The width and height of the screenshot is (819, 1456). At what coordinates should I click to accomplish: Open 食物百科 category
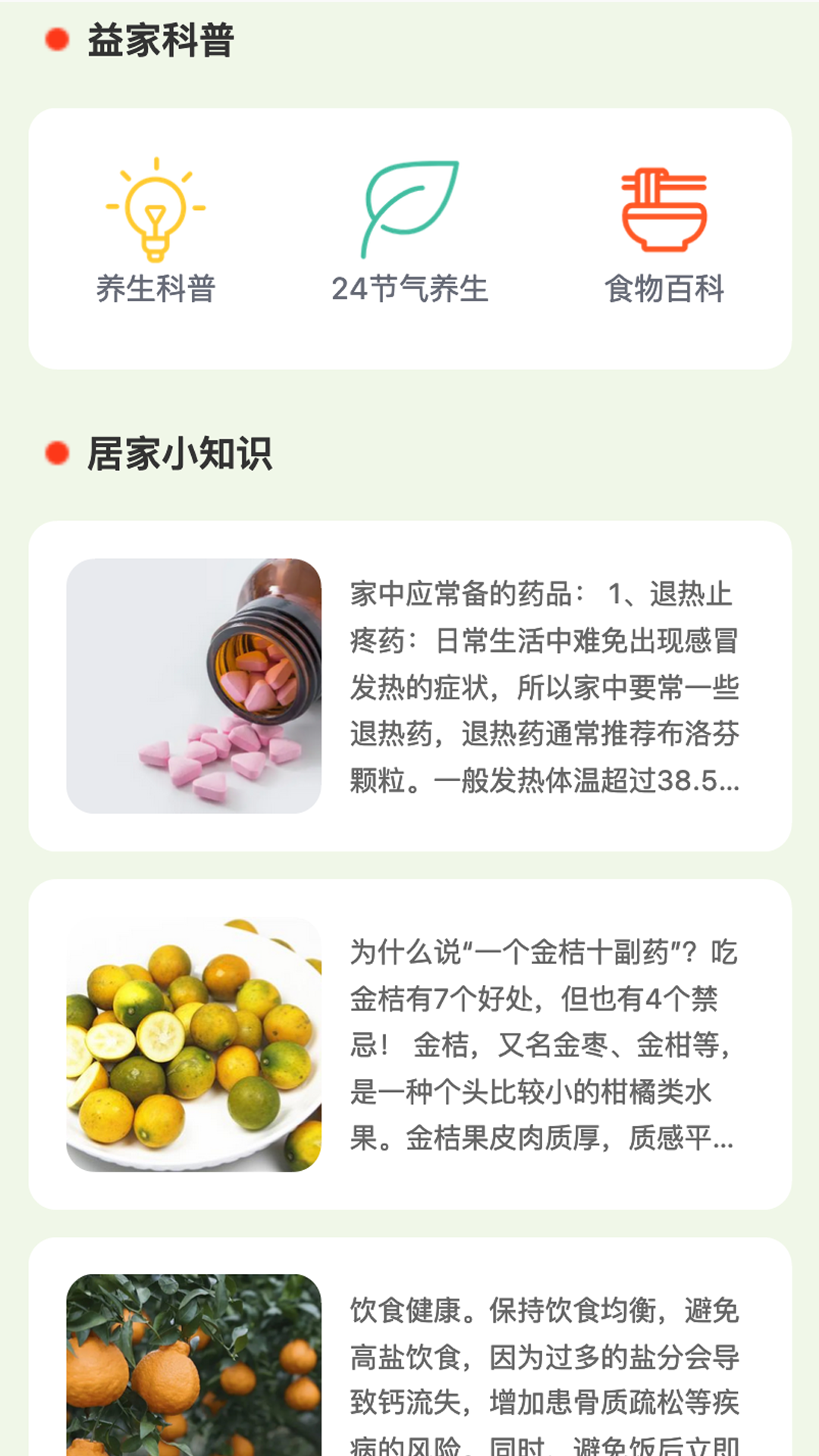coord(664,232)
